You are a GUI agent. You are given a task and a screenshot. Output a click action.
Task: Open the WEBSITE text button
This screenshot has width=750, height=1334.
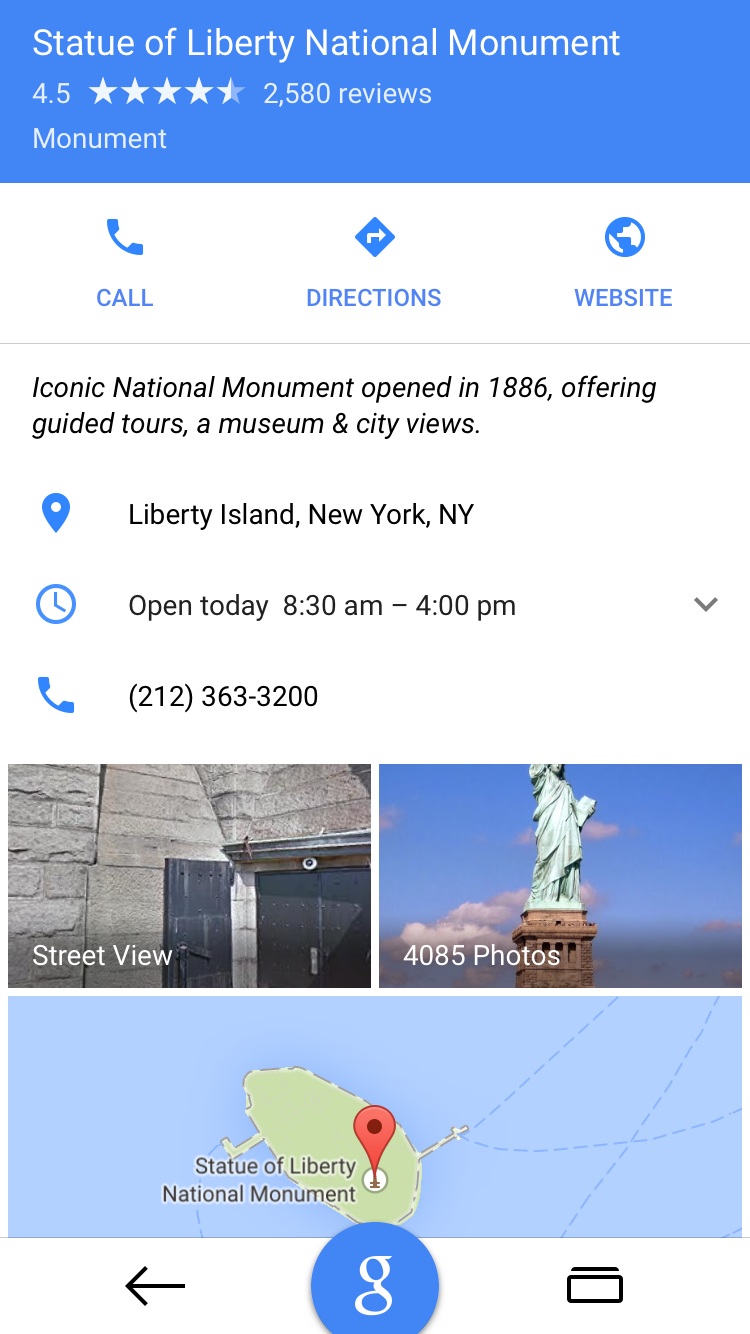point(623,297)
